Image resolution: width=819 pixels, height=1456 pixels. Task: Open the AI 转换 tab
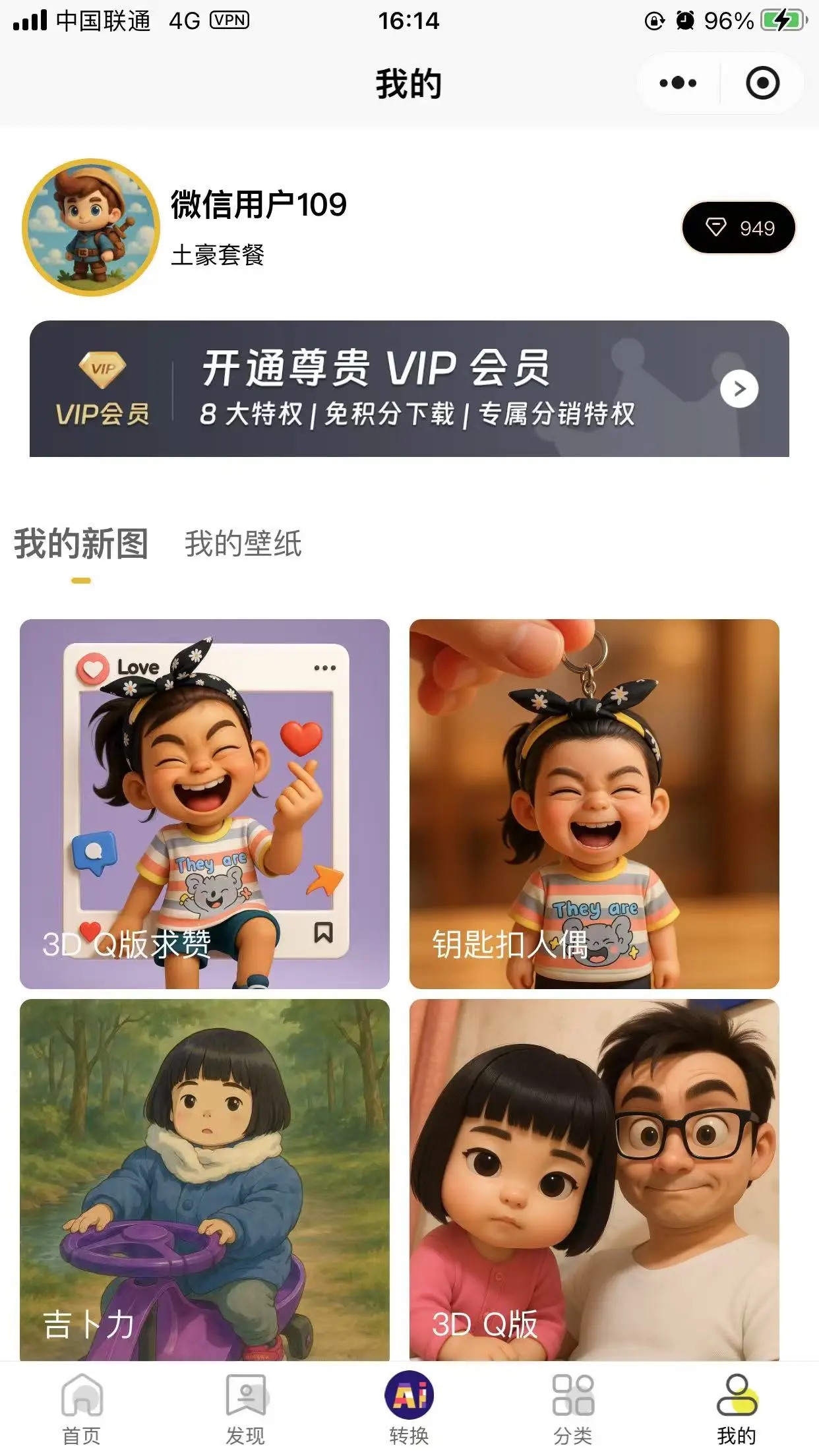409,1409
